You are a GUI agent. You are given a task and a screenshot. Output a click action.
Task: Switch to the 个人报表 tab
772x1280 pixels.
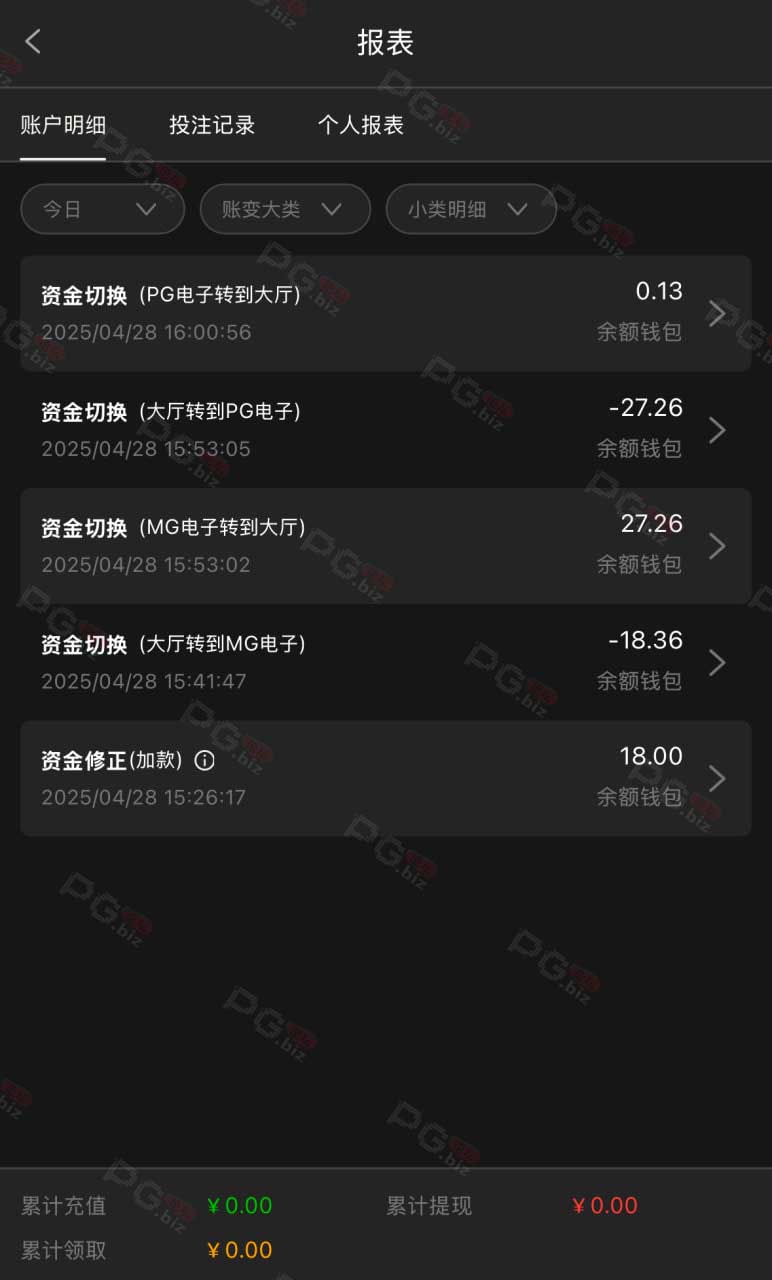point(361,125)
